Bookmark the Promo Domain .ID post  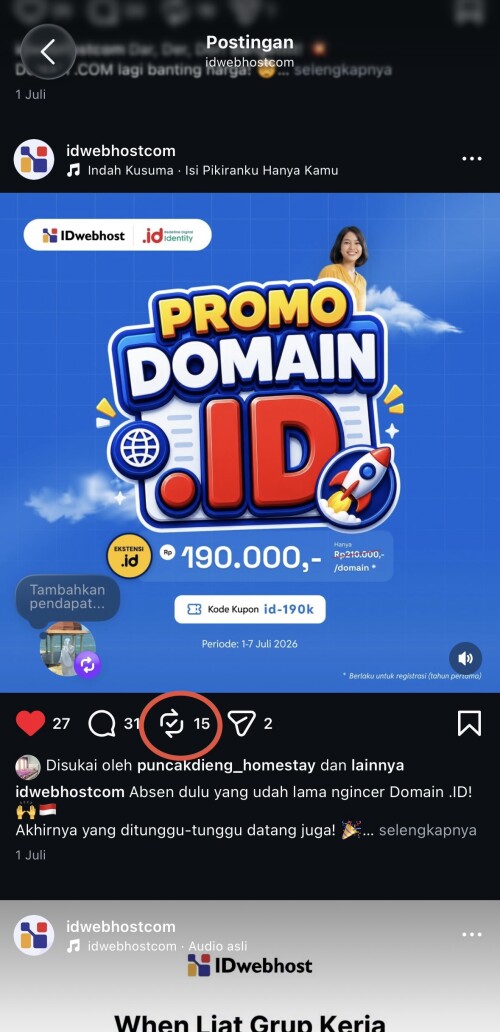[x=470, y=723]
